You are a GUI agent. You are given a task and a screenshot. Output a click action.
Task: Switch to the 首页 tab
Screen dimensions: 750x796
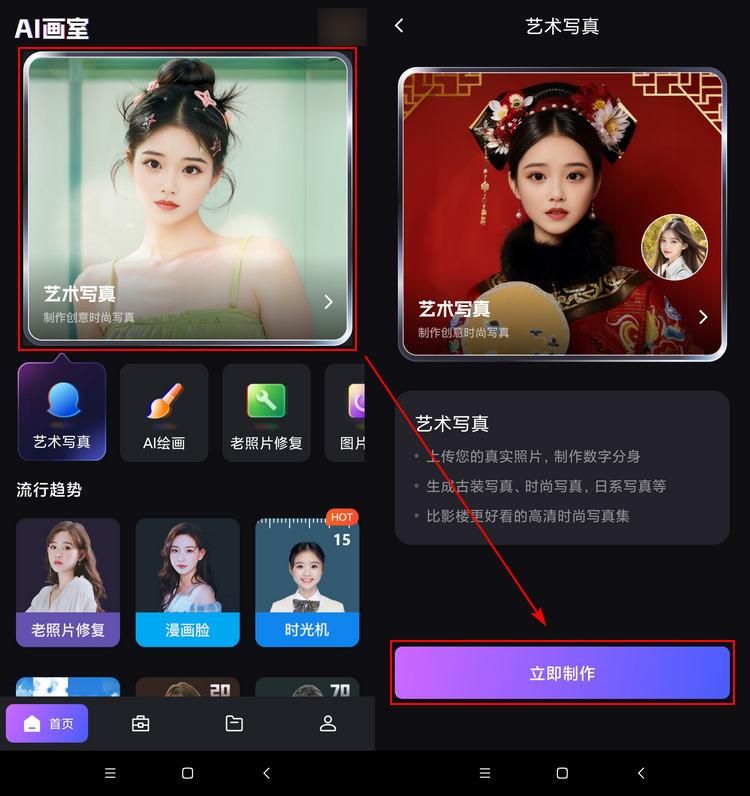pos(47,723)
